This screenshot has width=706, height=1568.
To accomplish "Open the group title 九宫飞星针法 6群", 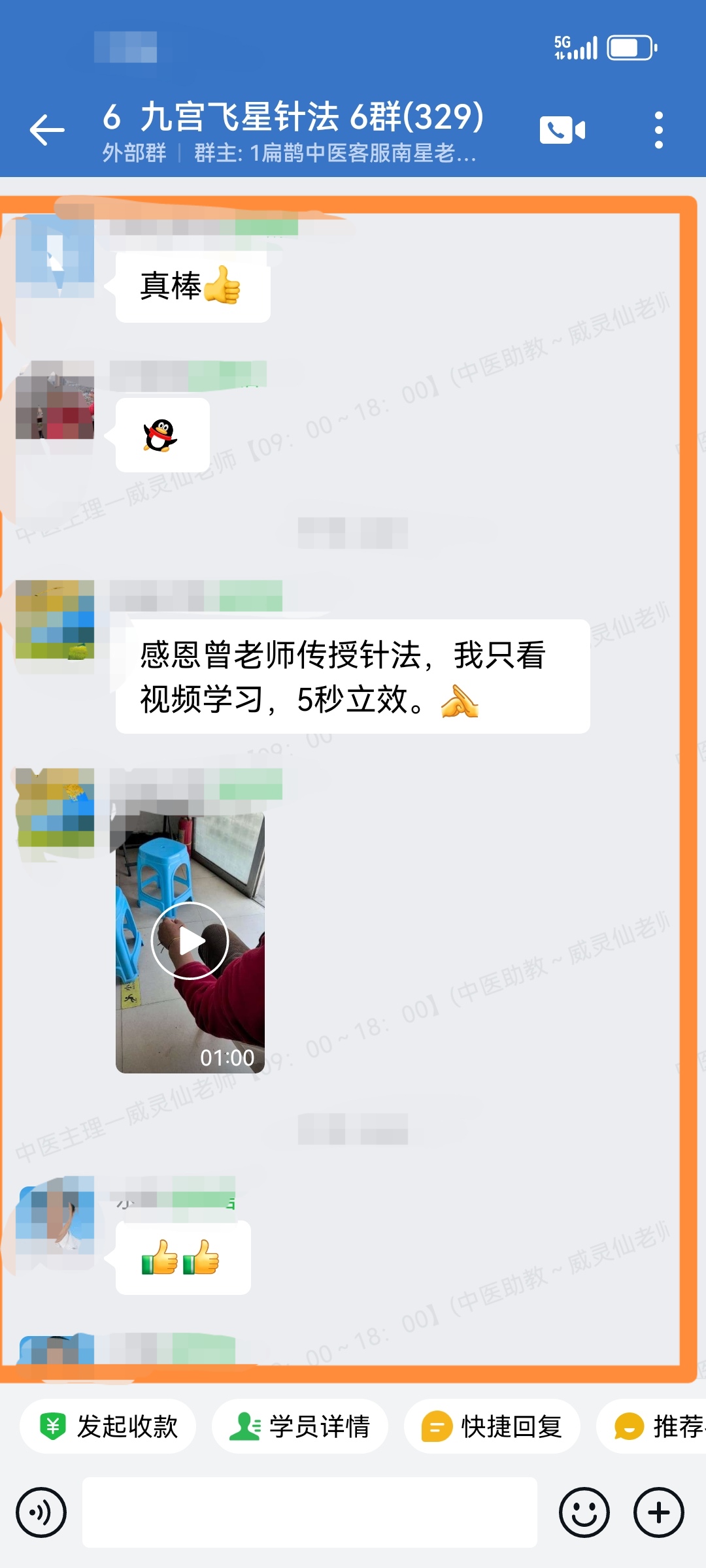I will coord(293,118).
